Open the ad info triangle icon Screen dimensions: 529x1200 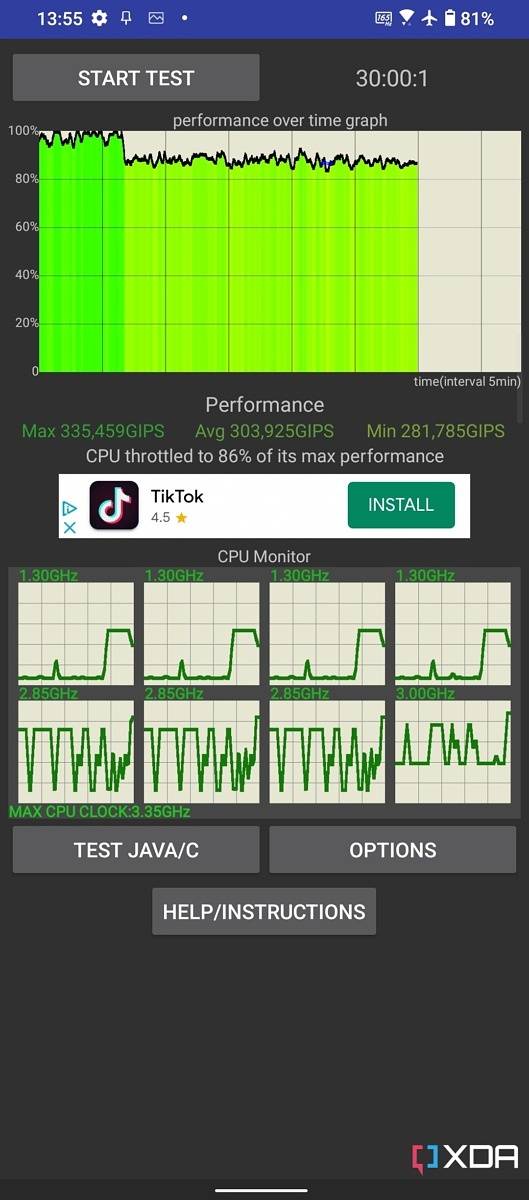(70, 509)
